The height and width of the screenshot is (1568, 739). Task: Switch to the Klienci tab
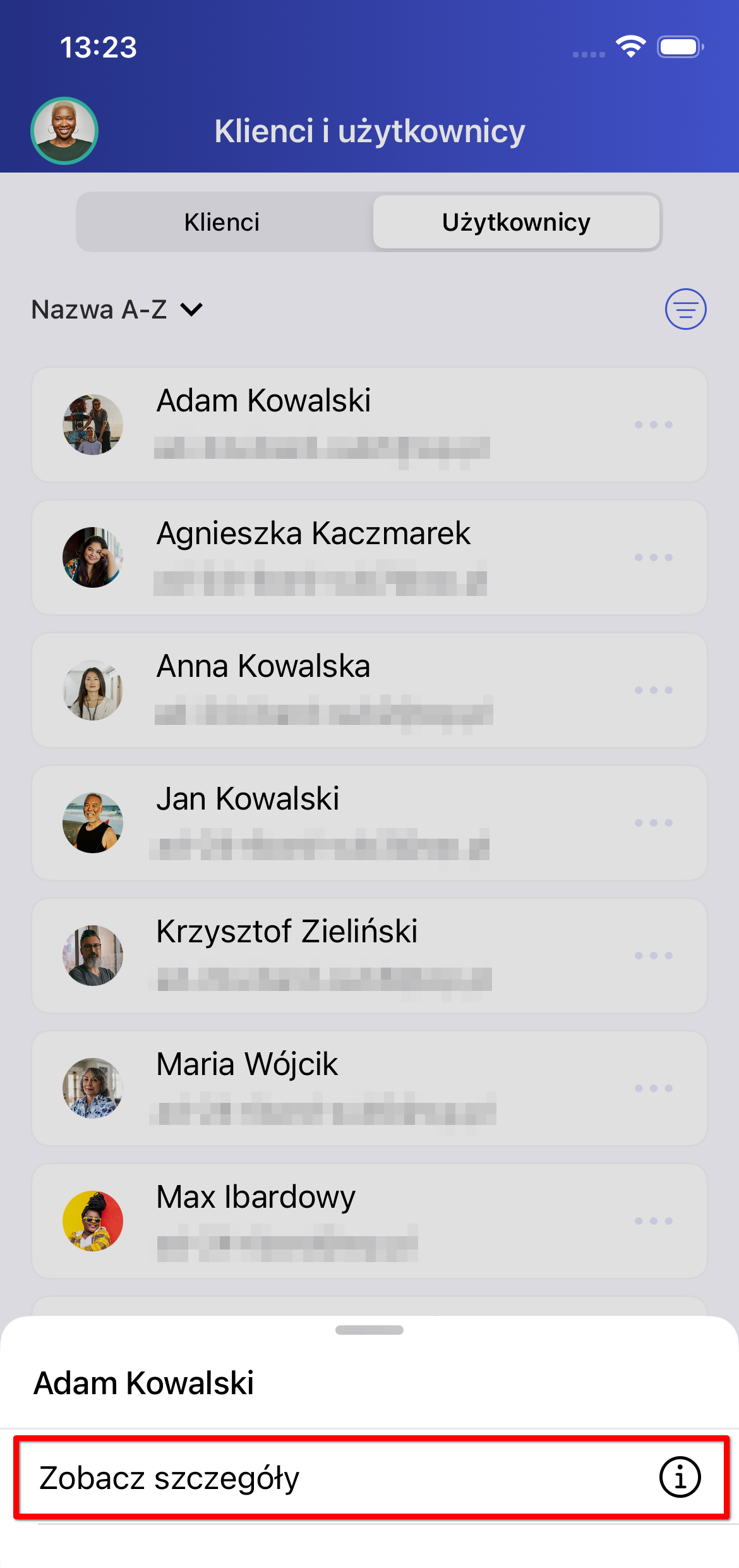pos(222,222)
